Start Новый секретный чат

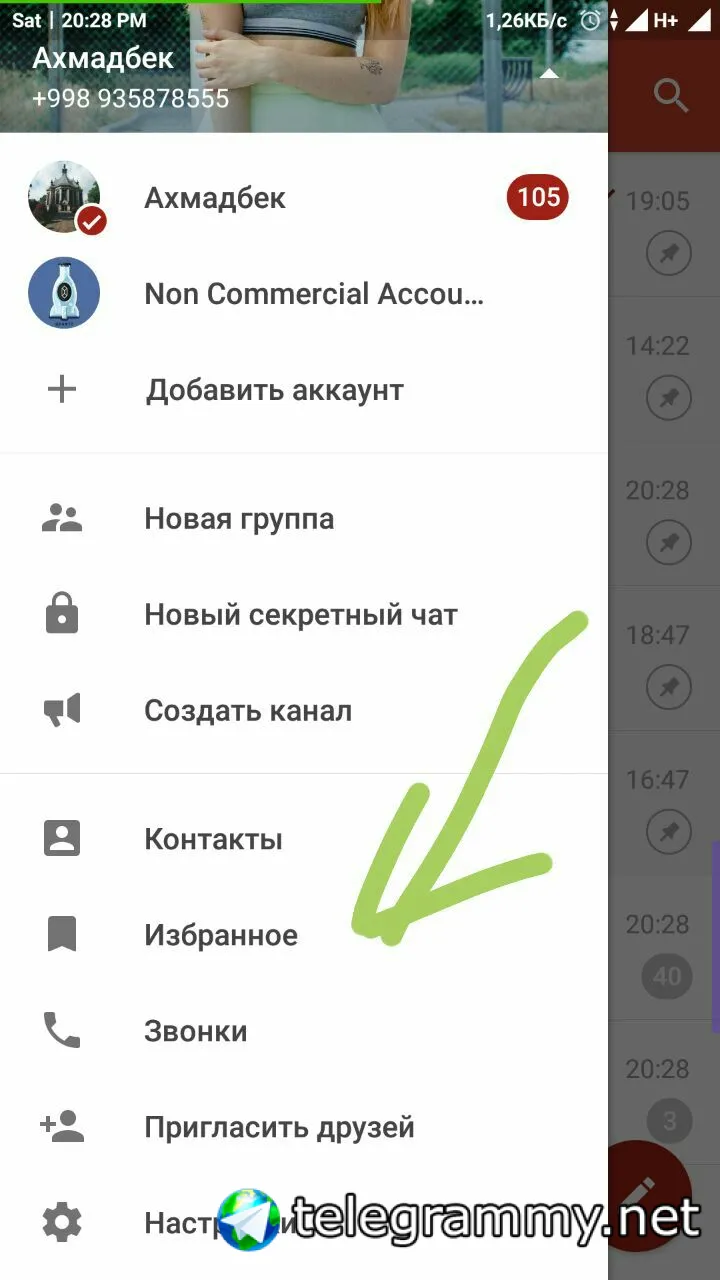pos(300,615)
